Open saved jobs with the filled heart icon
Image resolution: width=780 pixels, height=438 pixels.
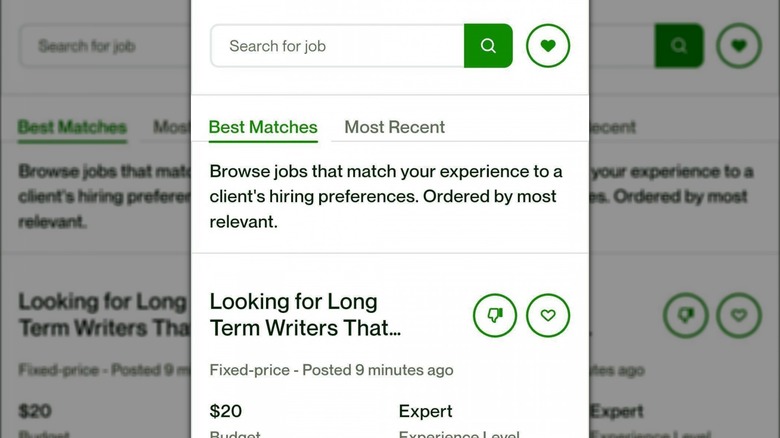548,46
